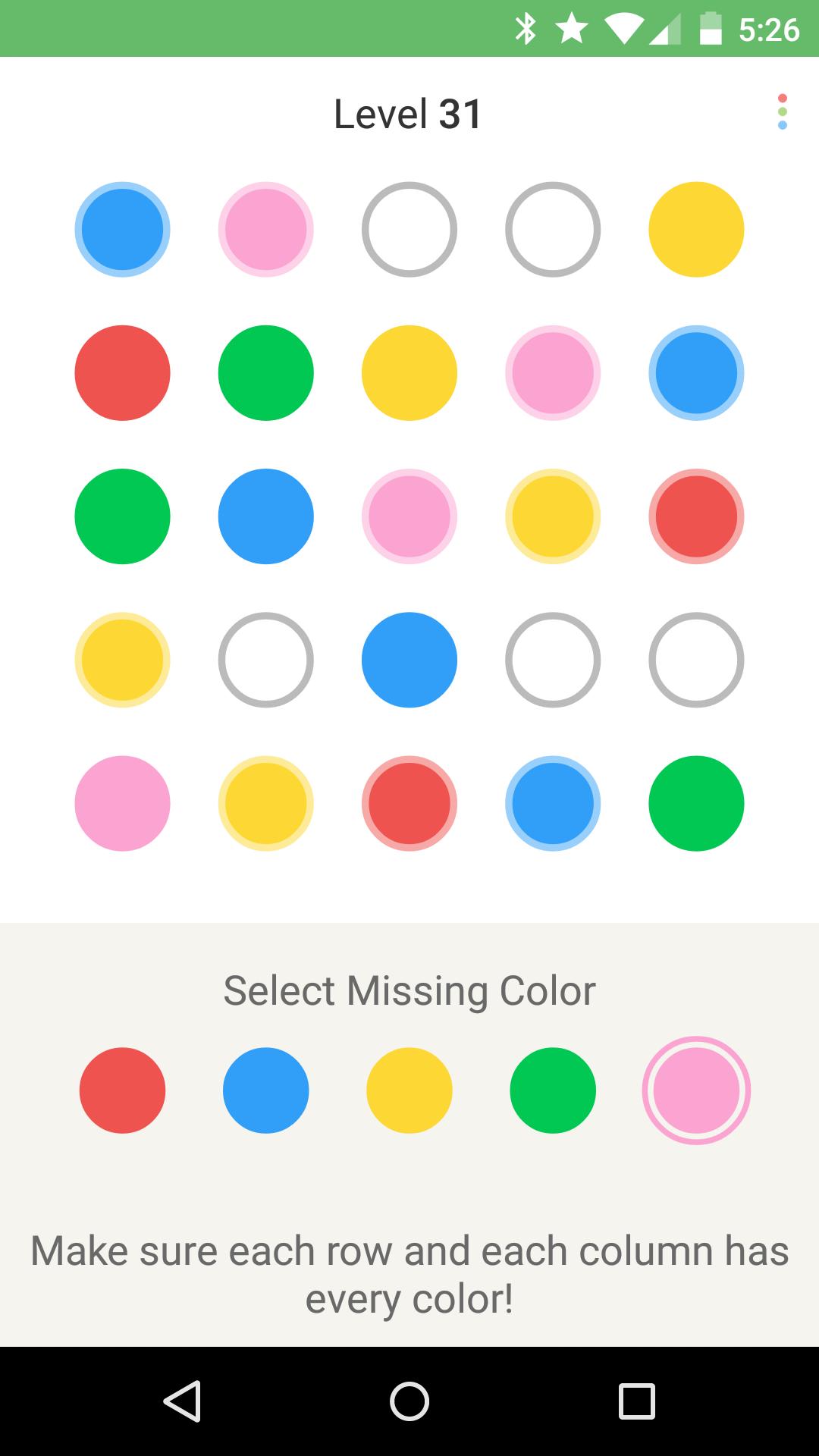This screenshot has height=1456, width=819.
Task: Fill the empty circle in the fourth row's last column
Action: click(695, 660)
